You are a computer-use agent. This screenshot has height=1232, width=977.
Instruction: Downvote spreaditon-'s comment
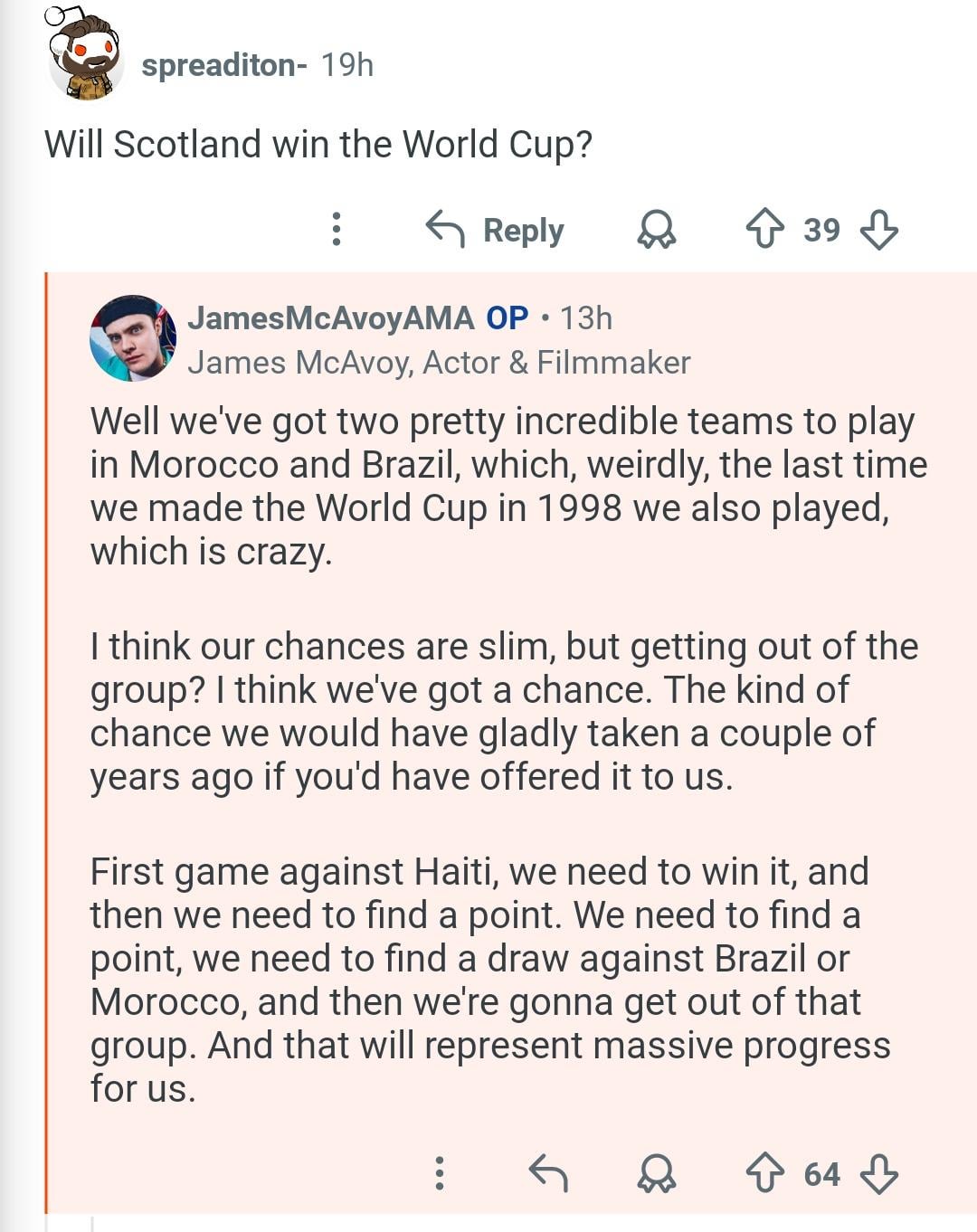878,230
